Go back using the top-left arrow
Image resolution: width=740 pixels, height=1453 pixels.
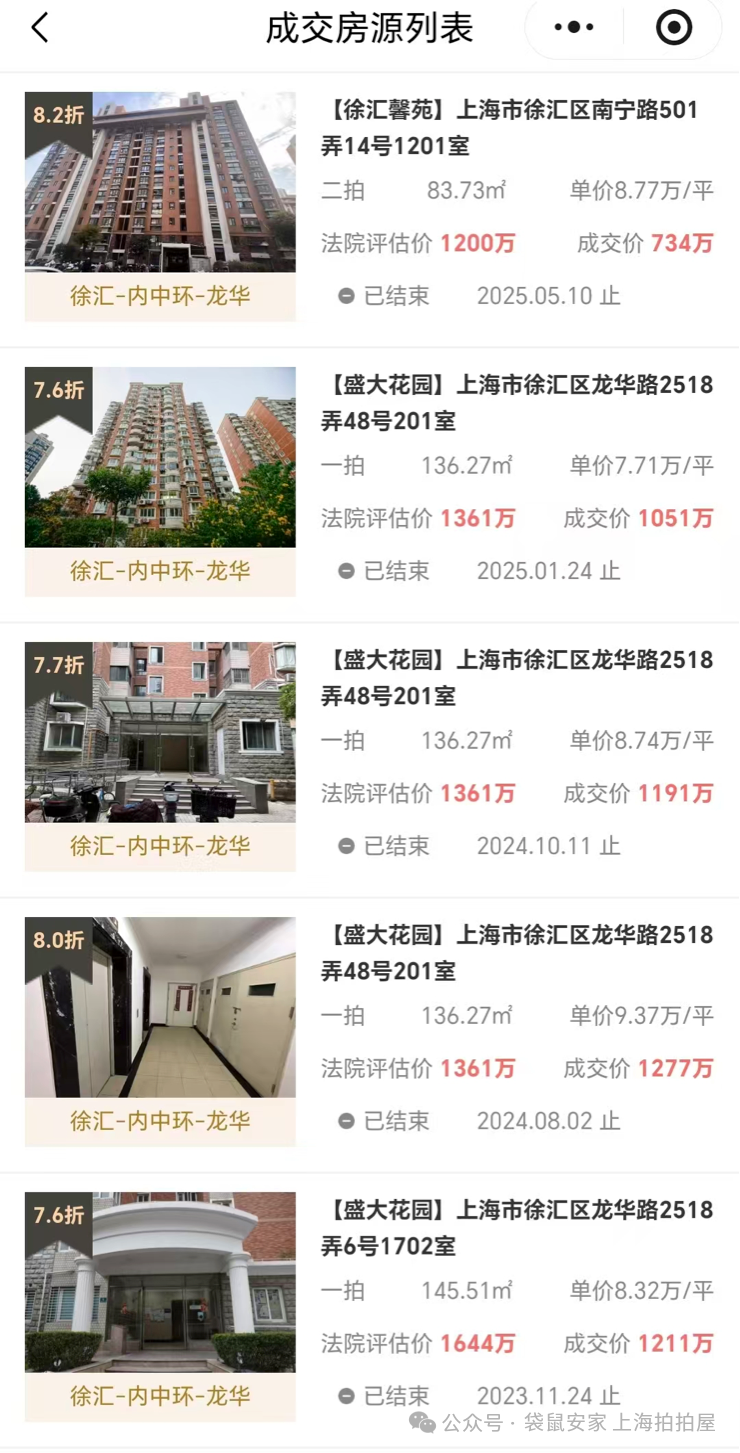(x=40, y=28)
